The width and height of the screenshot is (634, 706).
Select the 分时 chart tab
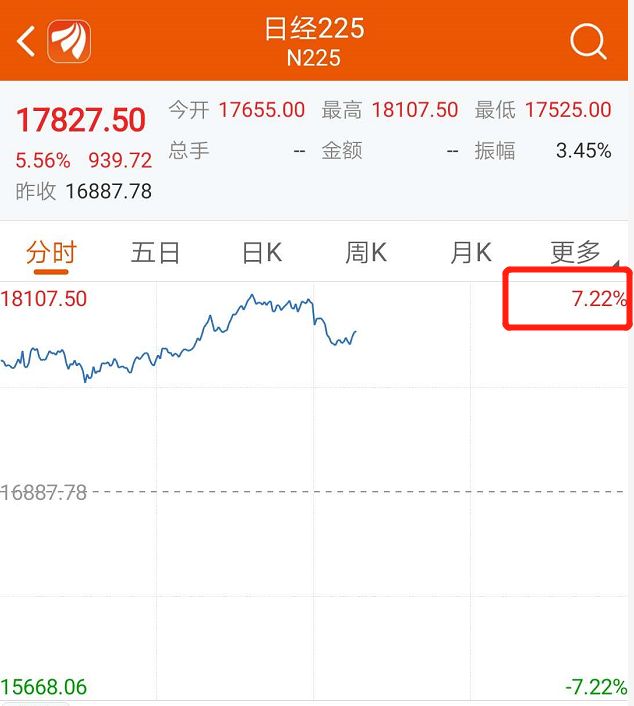pyautogui.click(x=51, y=253)
